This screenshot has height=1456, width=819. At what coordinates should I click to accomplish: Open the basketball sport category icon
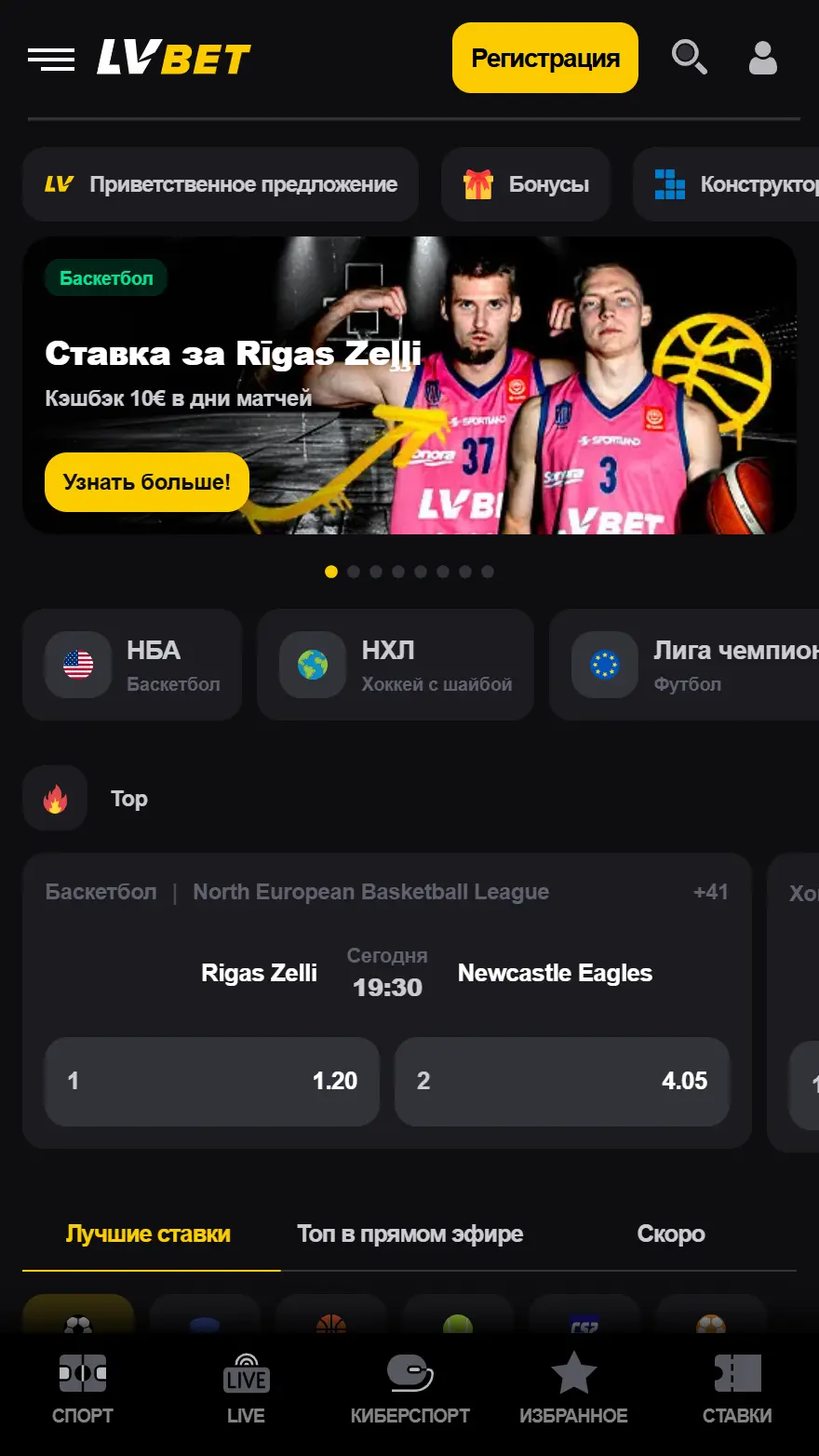click(331, 1324)
